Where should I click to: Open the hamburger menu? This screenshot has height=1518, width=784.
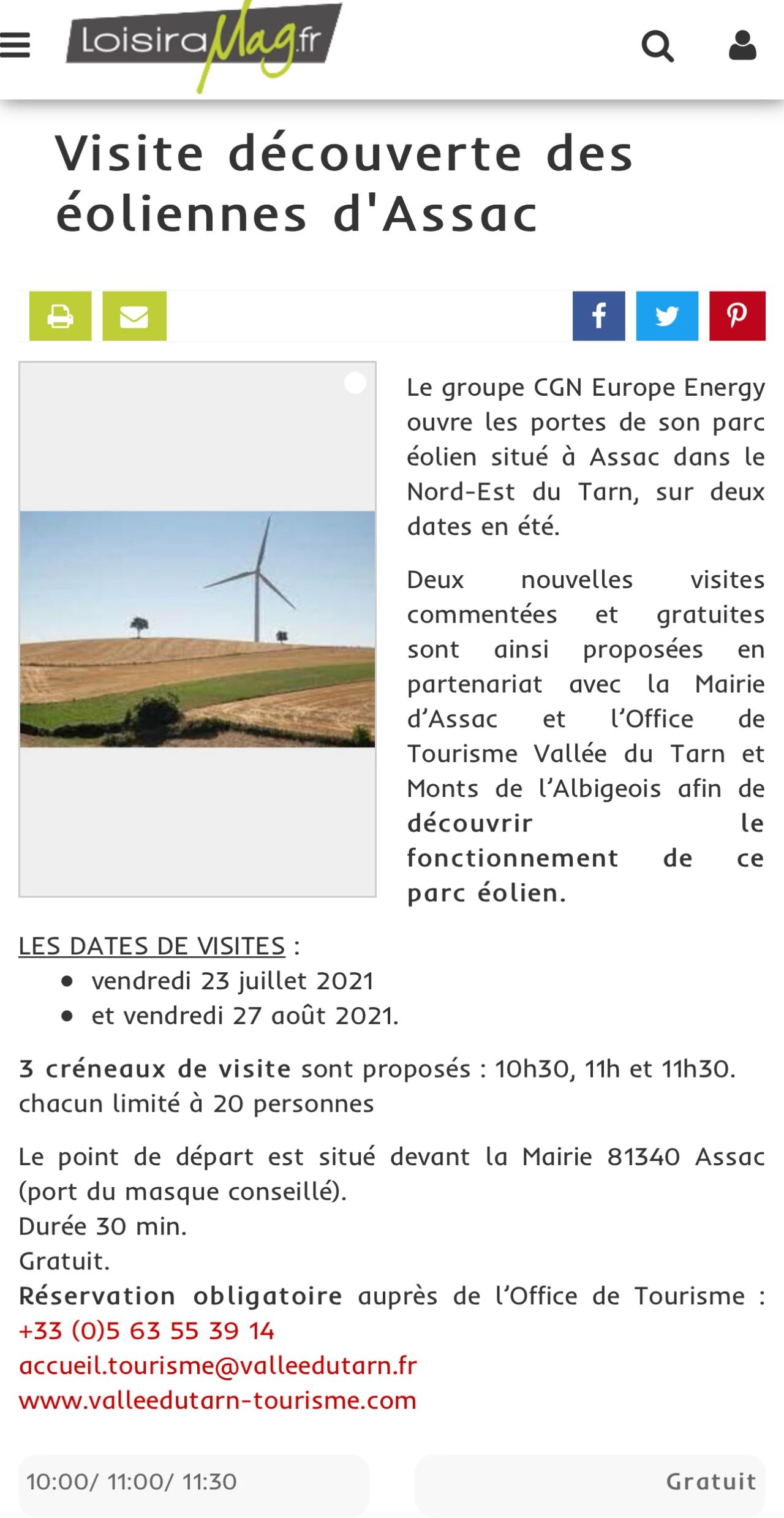(15, 45)
